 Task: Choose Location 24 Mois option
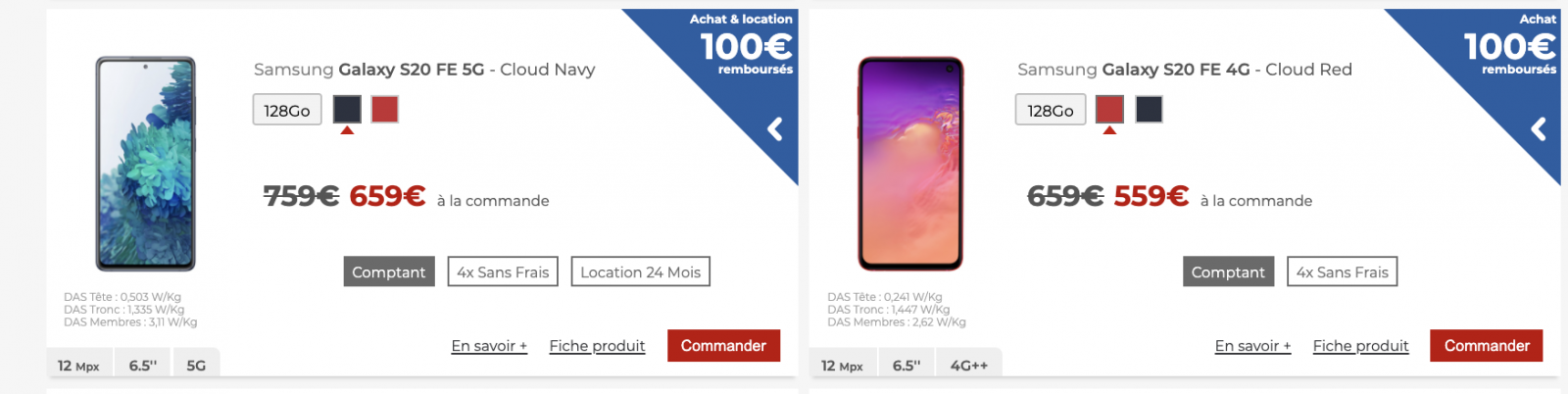[x=640, y=271]
